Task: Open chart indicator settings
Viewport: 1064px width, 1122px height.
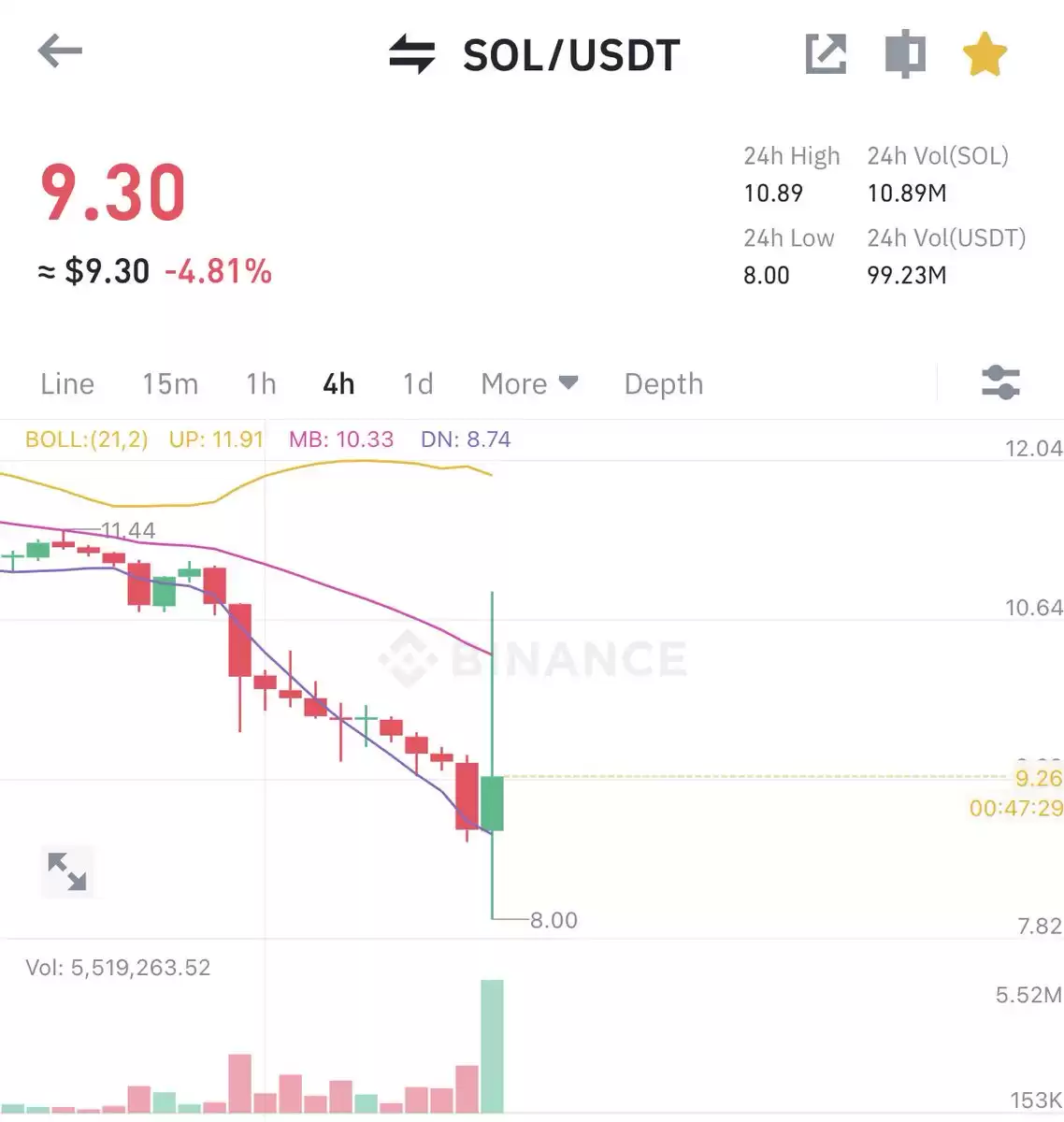Action: click(x=999, y=382)
